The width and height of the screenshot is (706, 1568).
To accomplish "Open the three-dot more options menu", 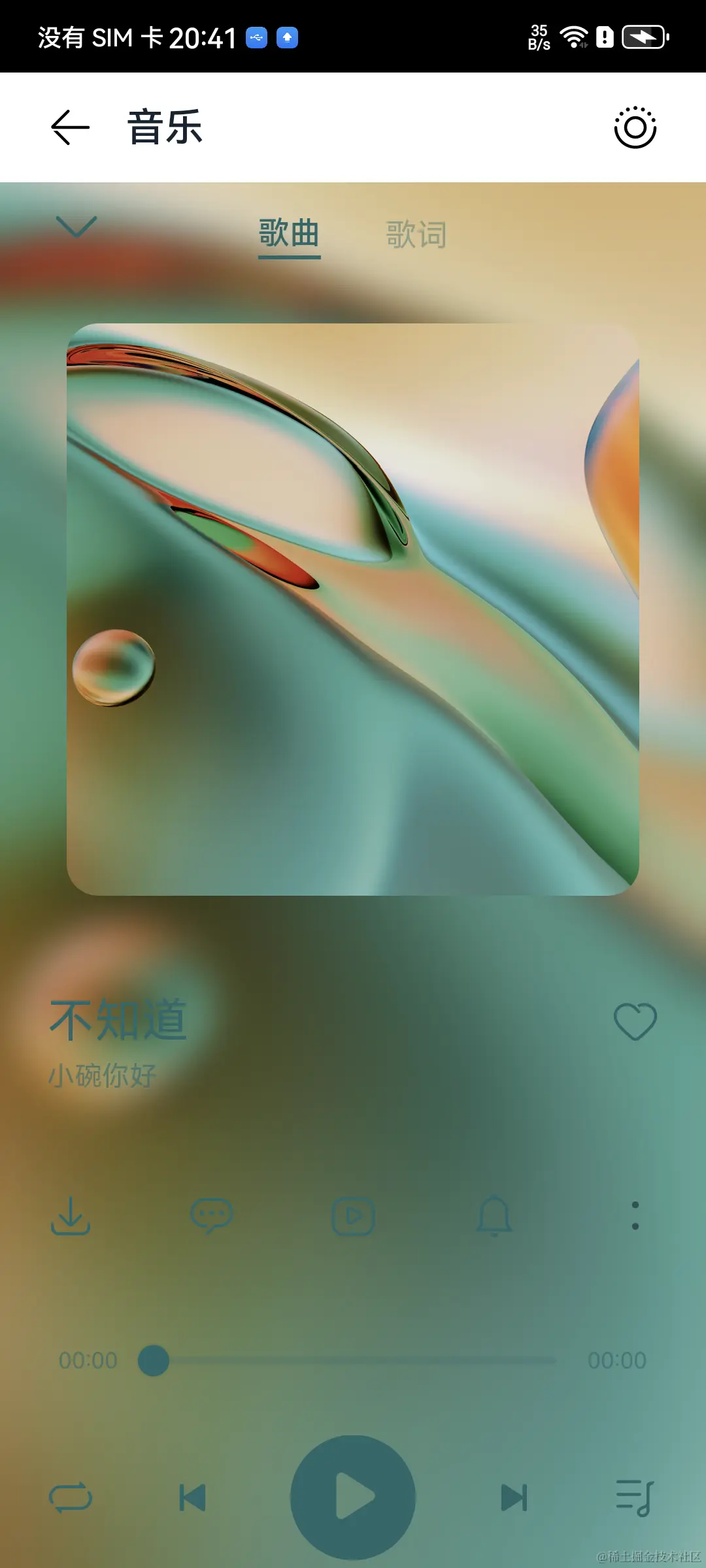I will [x=635, y=1216].
